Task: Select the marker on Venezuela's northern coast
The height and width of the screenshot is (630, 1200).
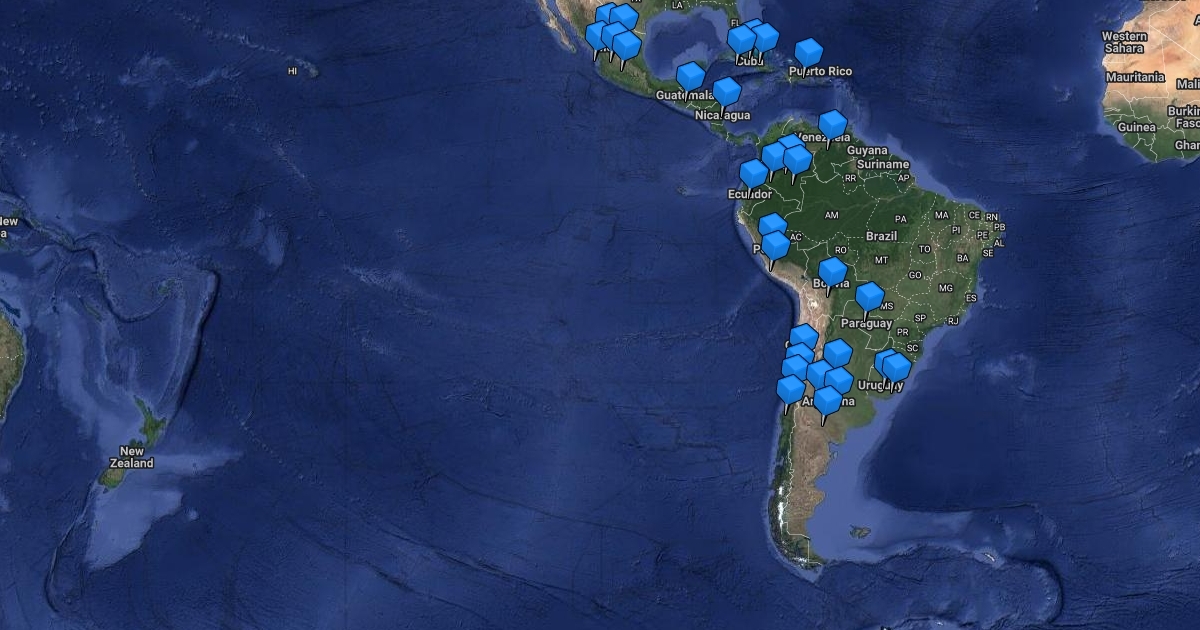Action: pos(832,124)
